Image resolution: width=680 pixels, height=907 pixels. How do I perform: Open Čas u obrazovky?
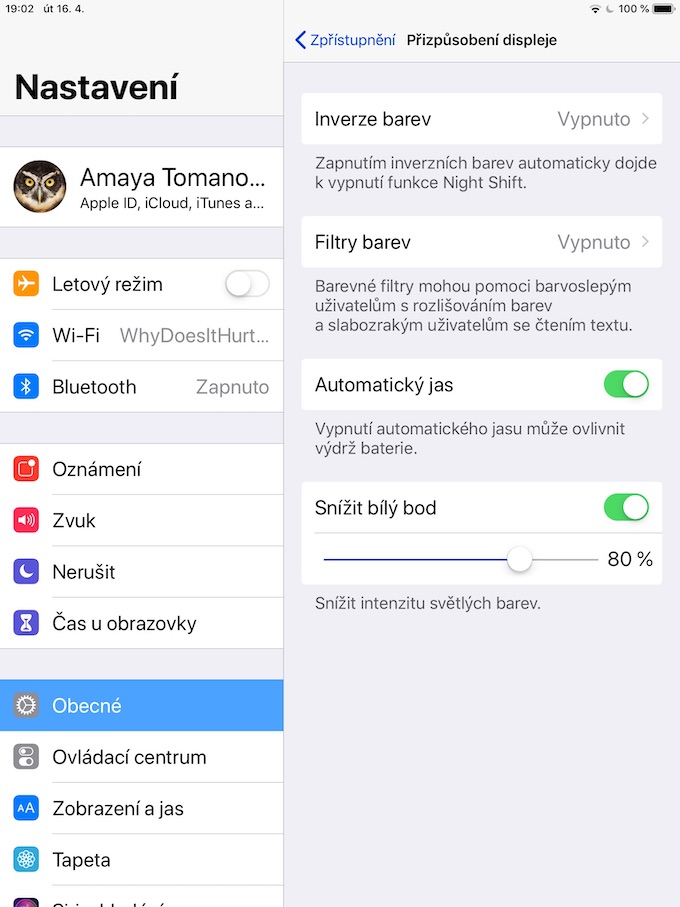142,624
